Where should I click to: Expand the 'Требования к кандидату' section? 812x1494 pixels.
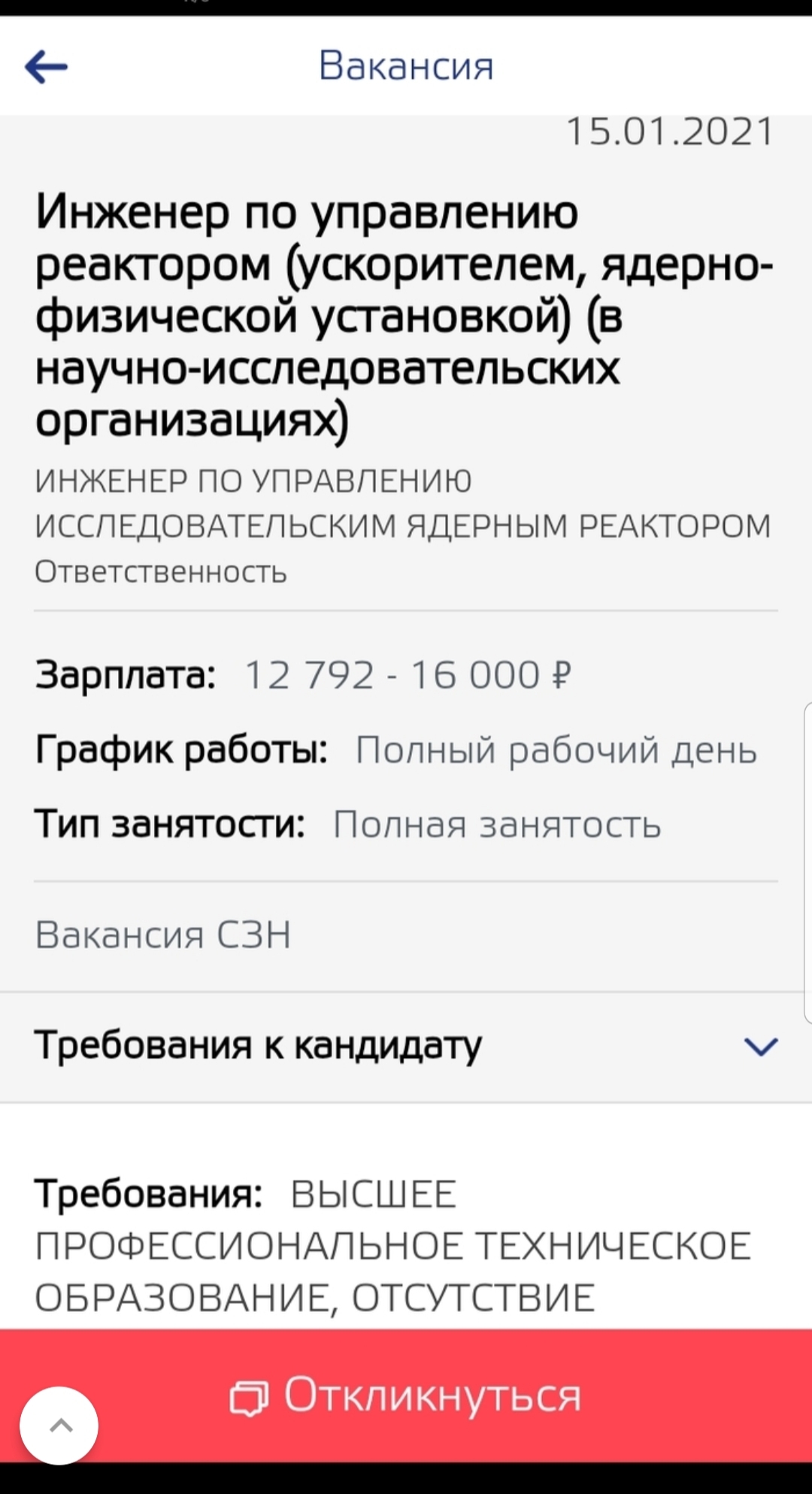(760, 1047)
